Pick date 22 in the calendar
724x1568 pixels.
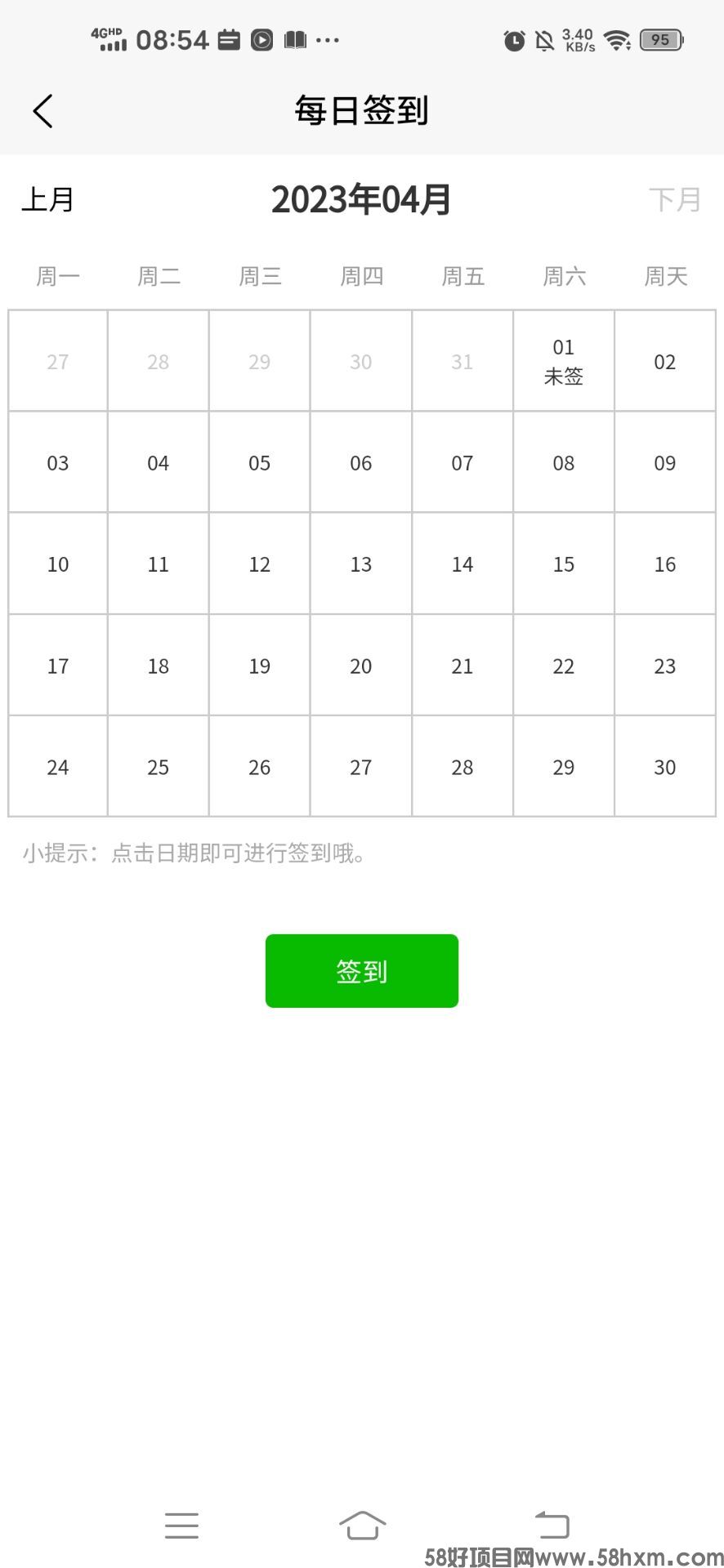click(564, 666)
